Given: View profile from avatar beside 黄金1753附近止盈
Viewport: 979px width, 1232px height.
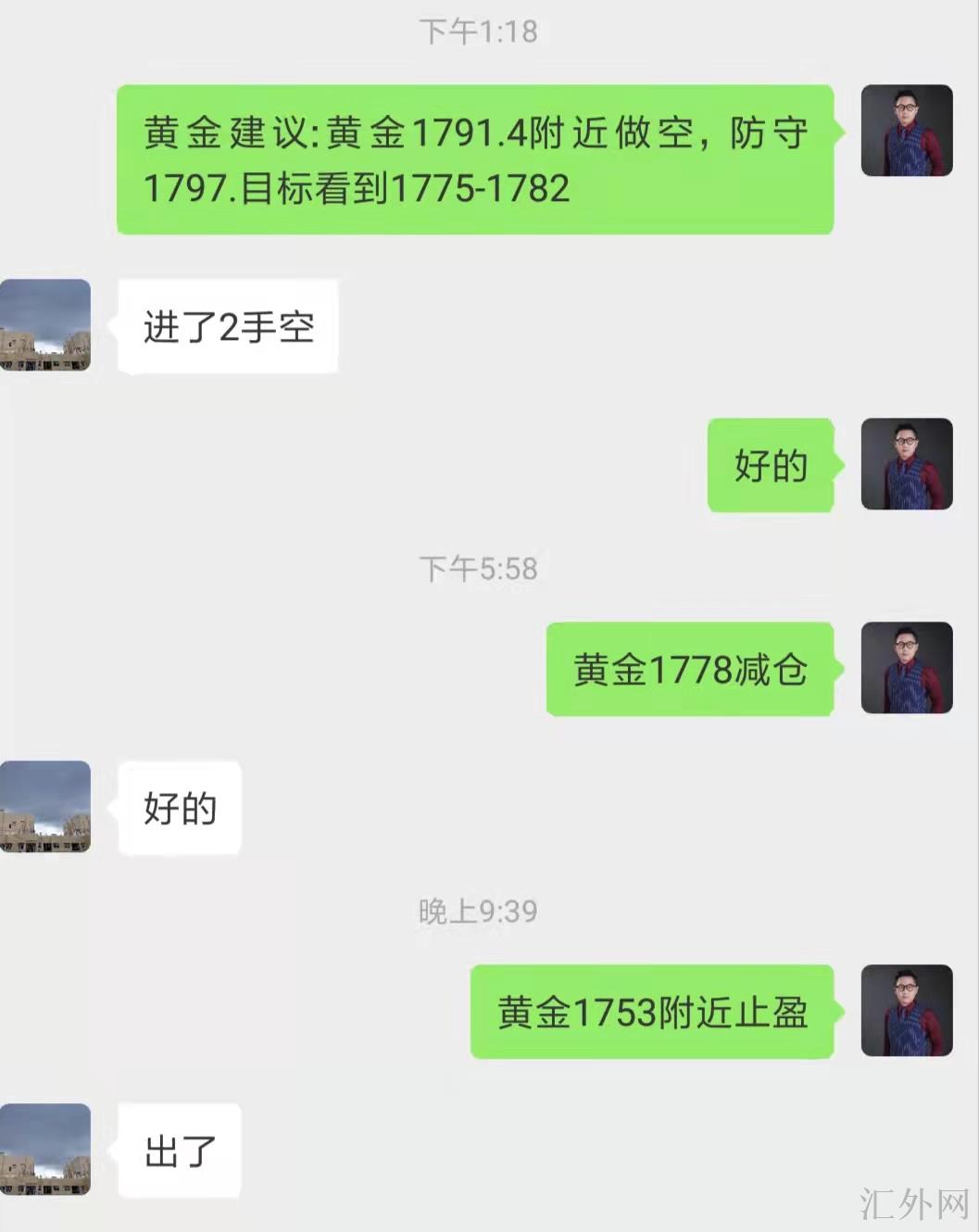Looking at the screenshot, I should coord(907,1011).
